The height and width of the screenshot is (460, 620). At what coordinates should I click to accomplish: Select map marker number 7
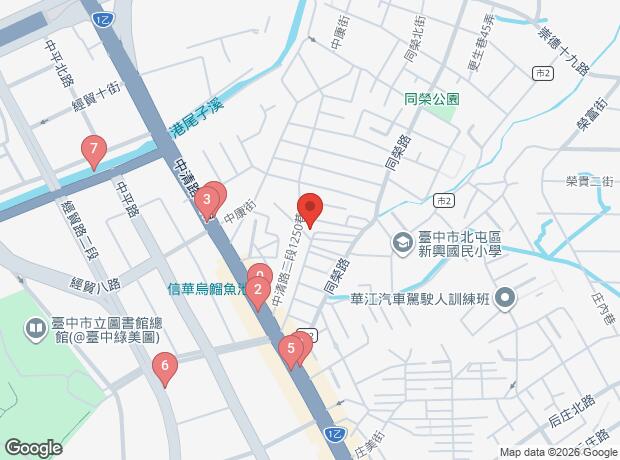point(94,153)
